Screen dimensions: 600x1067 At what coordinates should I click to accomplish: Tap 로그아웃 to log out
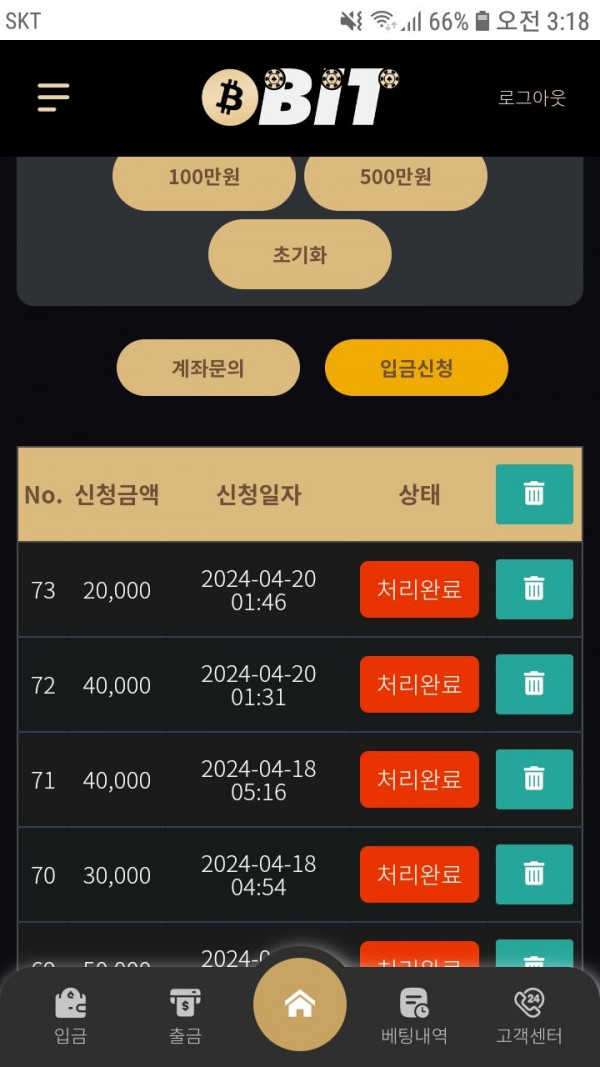531,98
